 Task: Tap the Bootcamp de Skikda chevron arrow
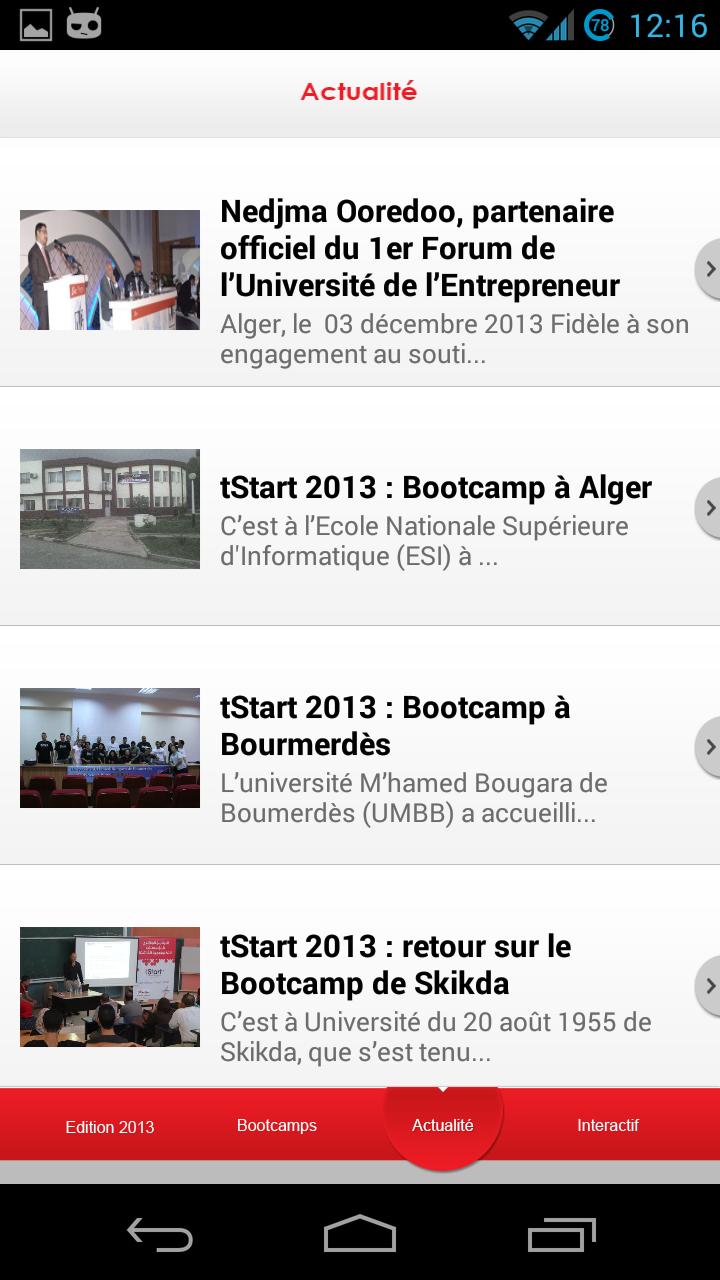tap(711, 986)
